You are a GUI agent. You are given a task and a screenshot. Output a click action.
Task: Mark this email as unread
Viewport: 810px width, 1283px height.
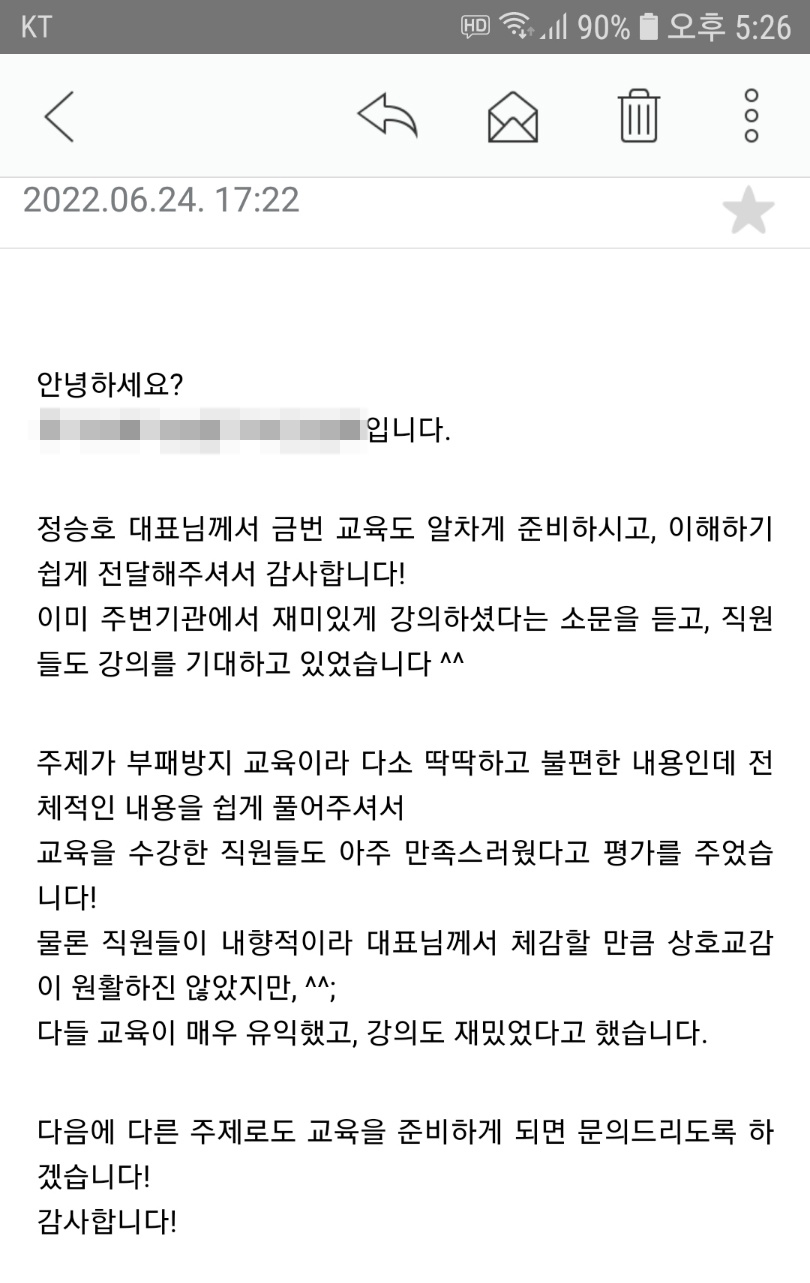tap(513, 116)
